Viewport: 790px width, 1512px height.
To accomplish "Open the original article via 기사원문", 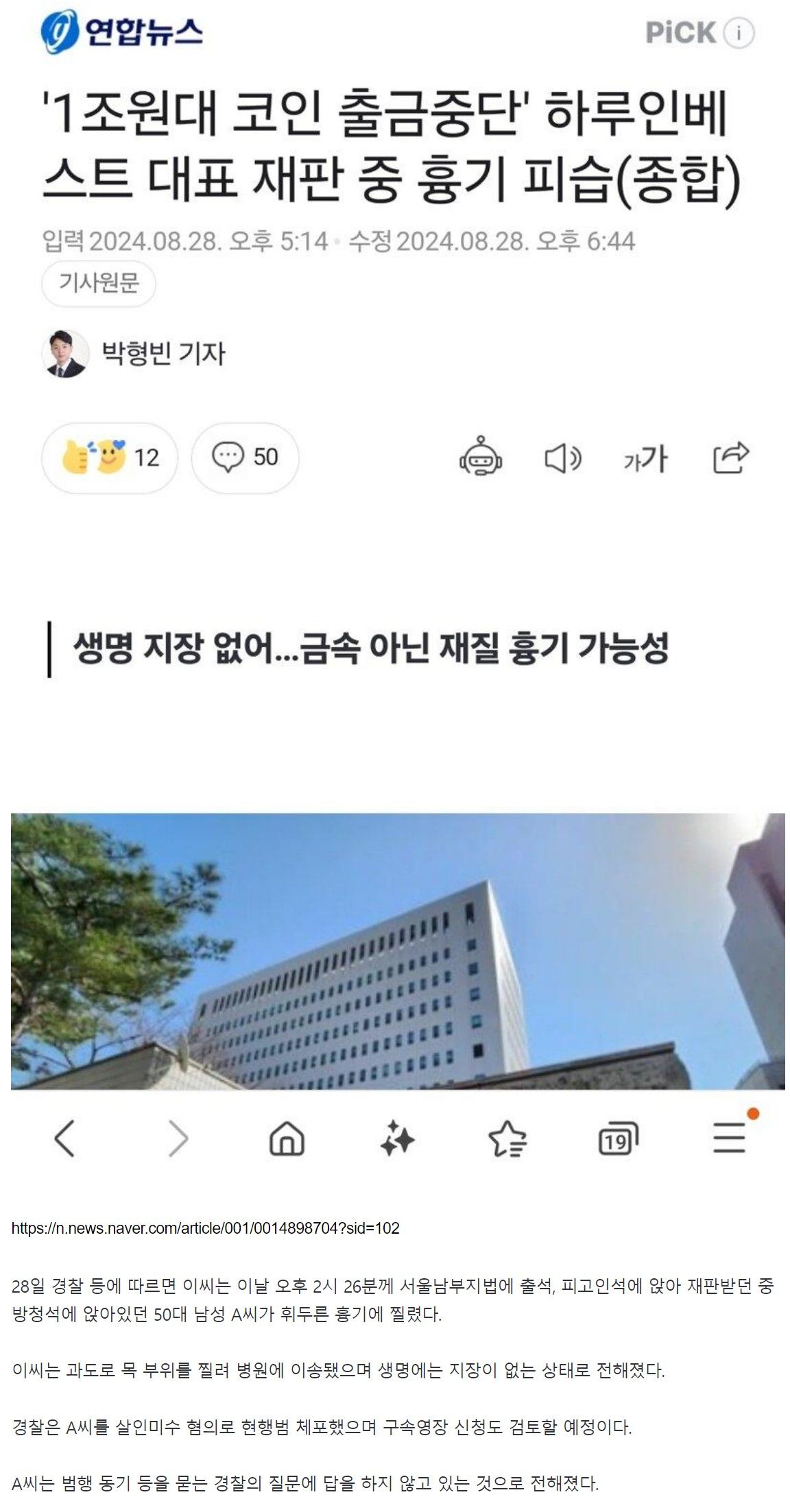I will [98, 283].
